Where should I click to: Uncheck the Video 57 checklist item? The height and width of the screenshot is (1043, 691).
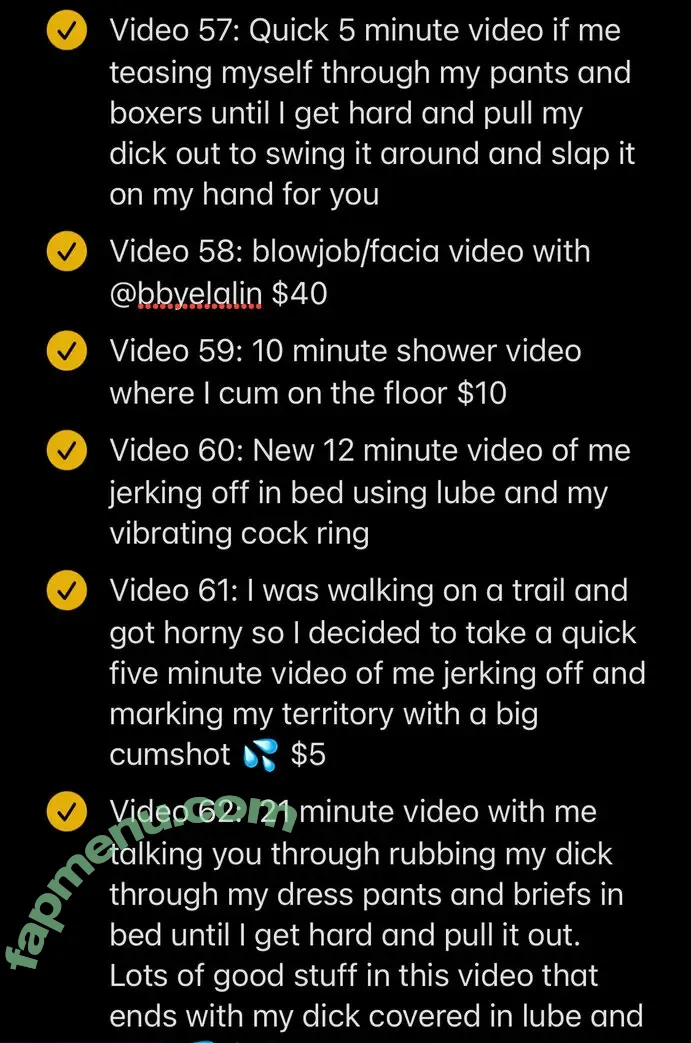coord(66,33)
